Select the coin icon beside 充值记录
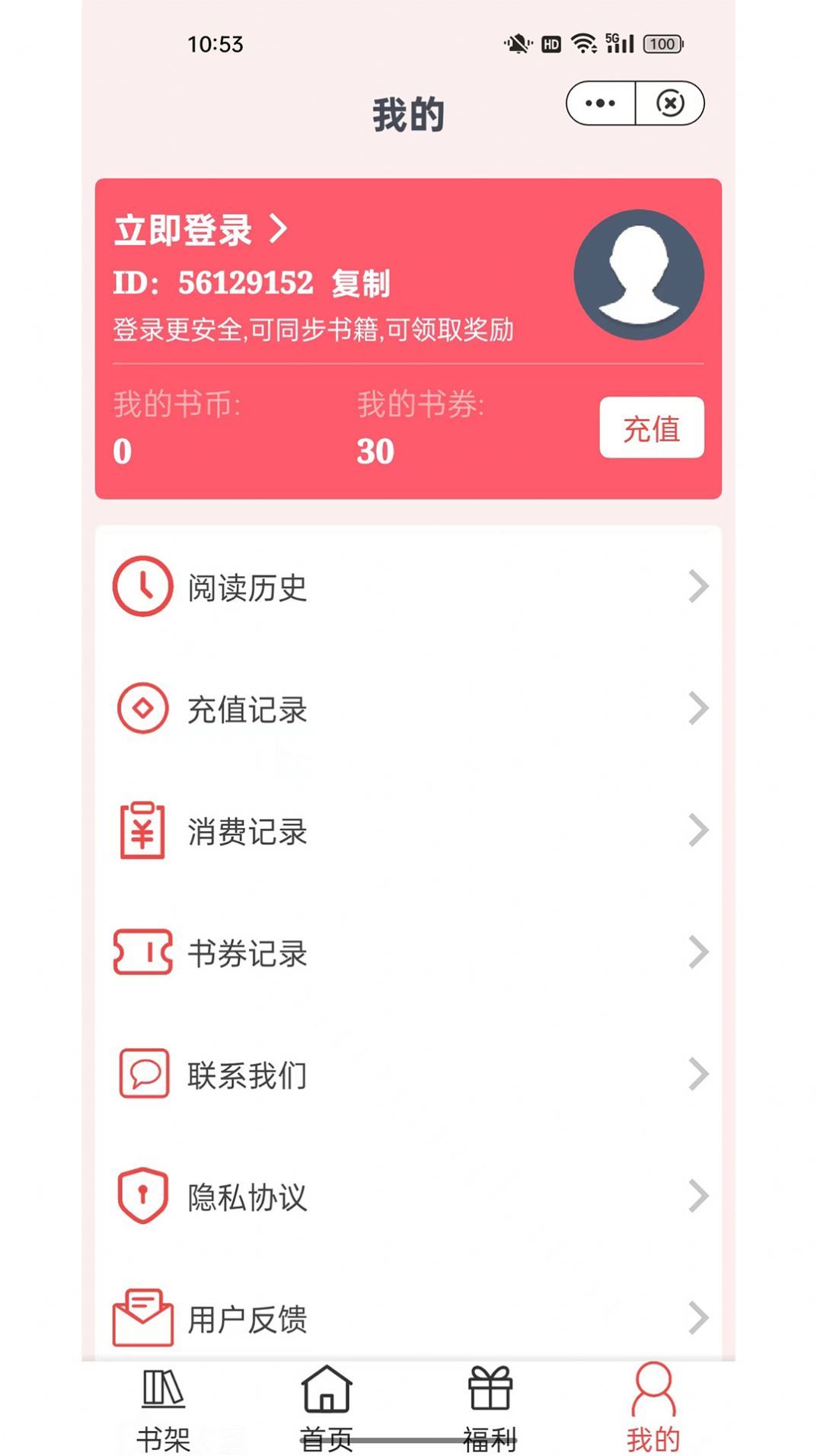The image size is (817, 1456). tap(142, 709)
